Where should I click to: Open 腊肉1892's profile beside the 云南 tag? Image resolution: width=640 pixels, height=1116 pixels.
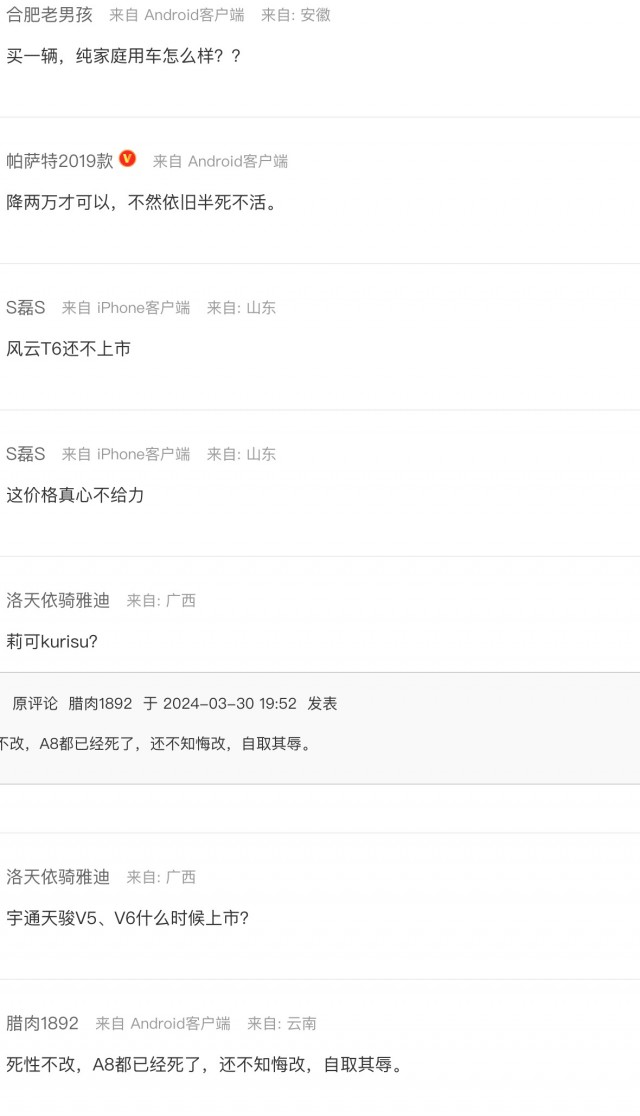(x=42, y=1023)
